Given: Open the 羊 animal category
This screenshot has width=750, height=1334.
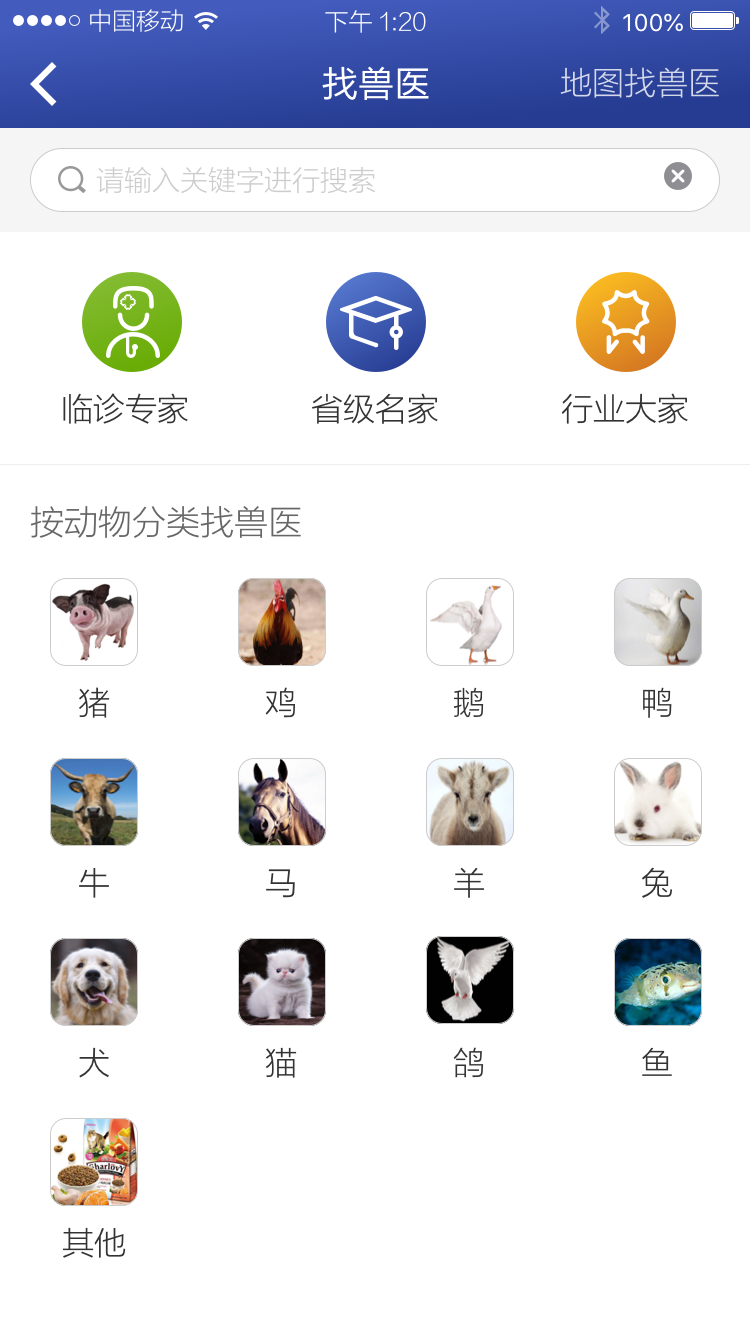Looking at the screenshot, I should tap(470, 802).
